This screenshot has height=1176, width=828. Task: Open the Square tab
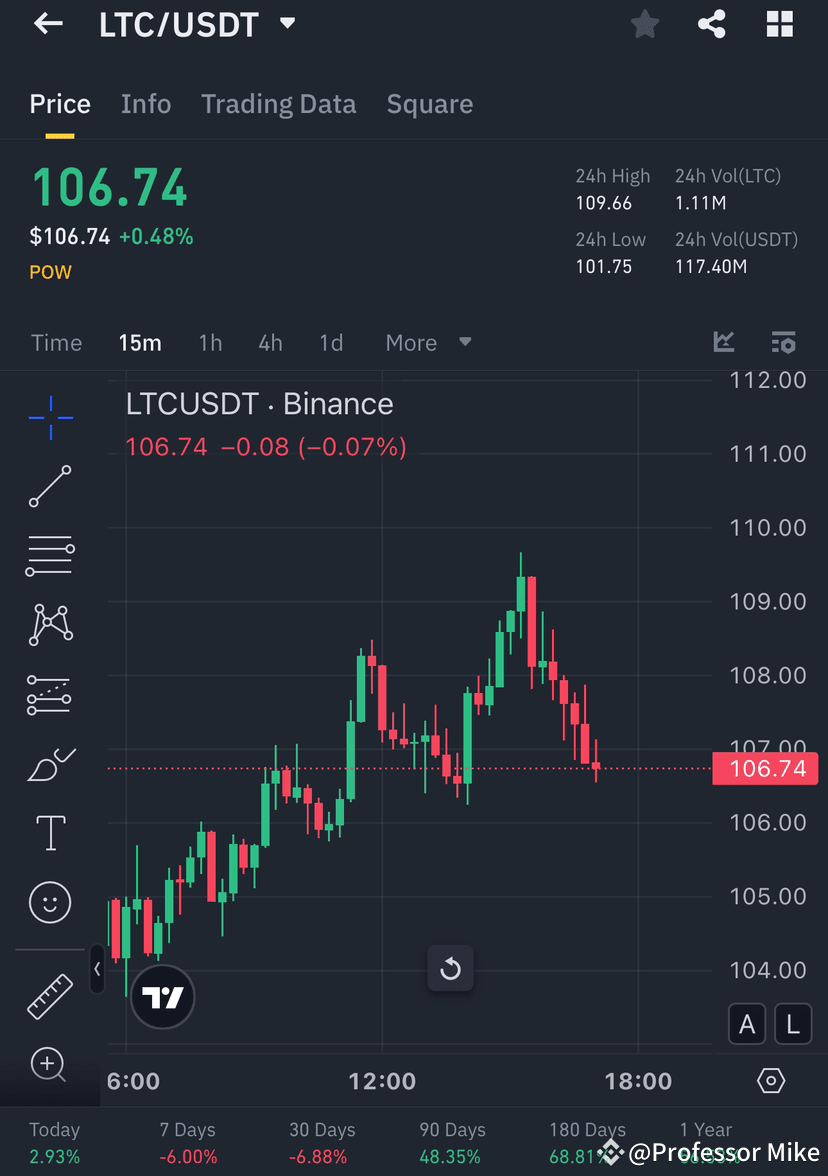point(430,104)
